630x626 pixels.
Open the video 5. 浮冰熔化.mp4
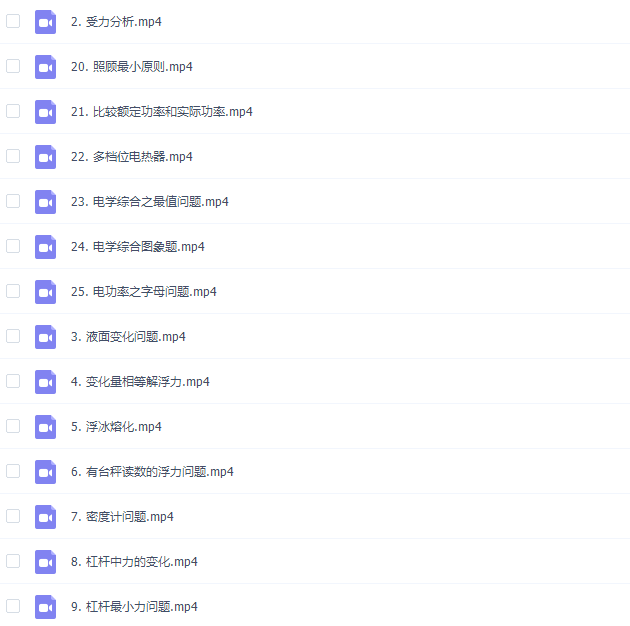[116, 426]
